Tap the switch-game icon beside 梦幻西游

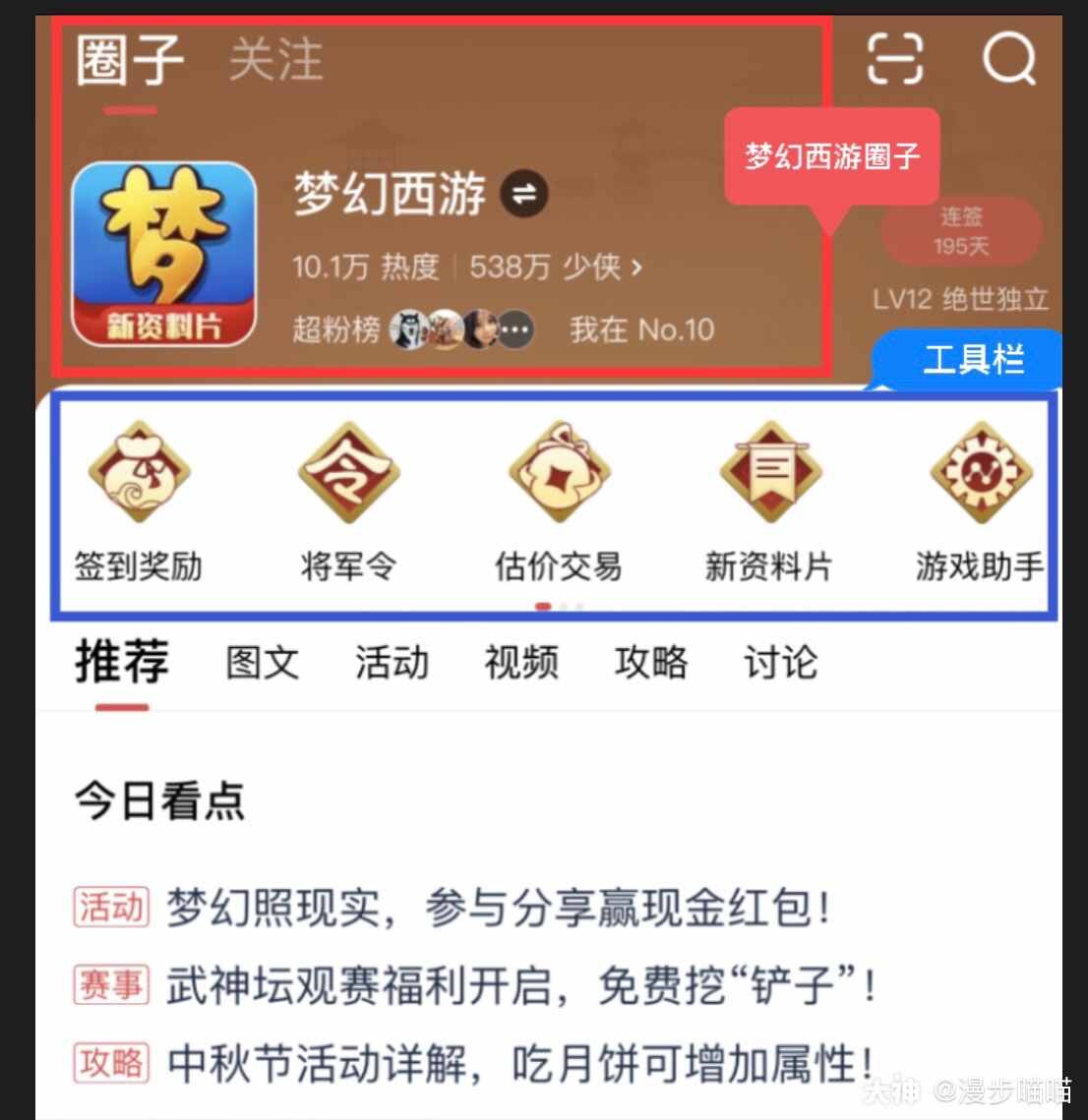click(x=524, y=194)
